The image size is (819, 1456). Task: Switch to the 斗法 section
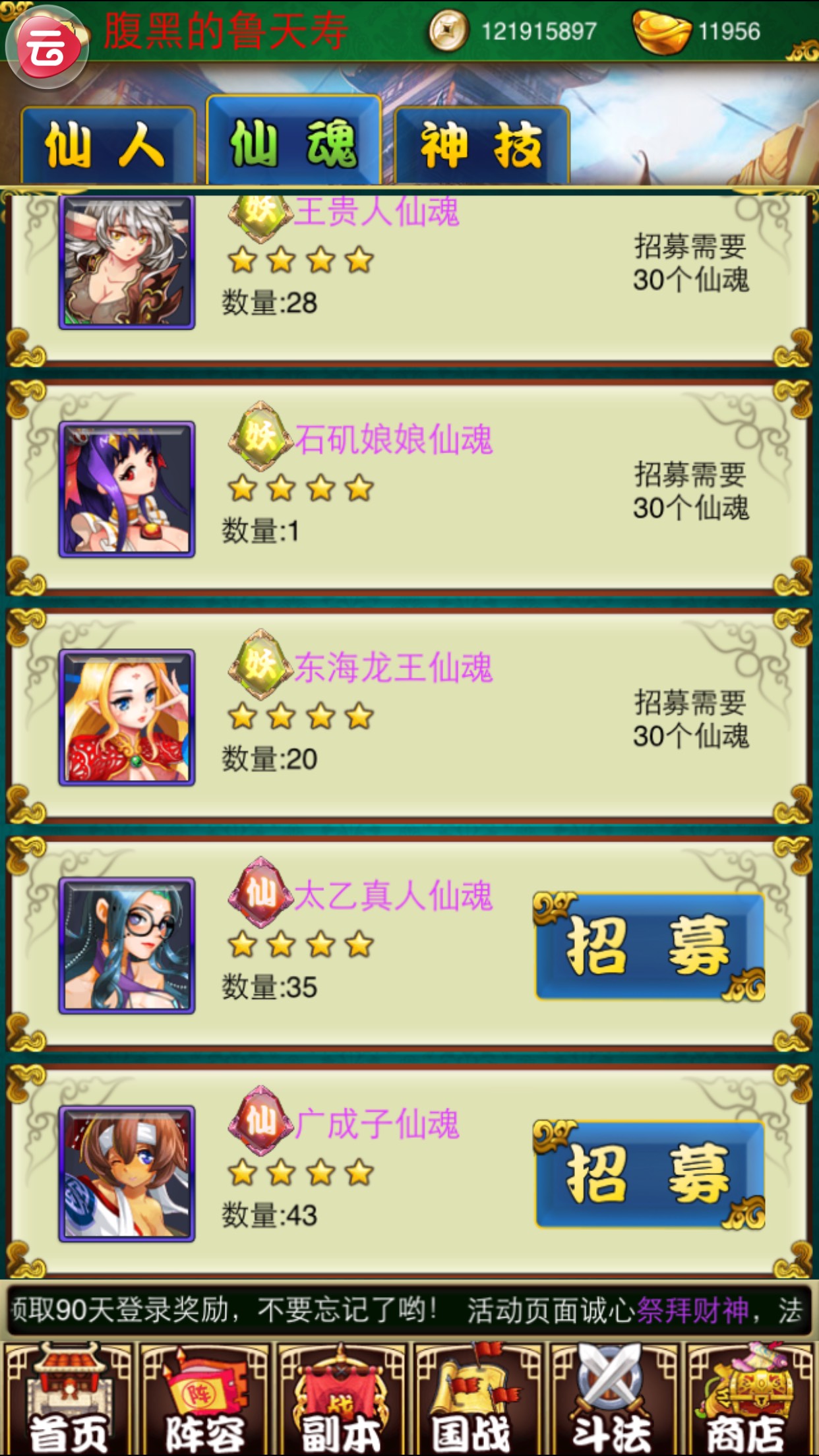pos(613,1398)
